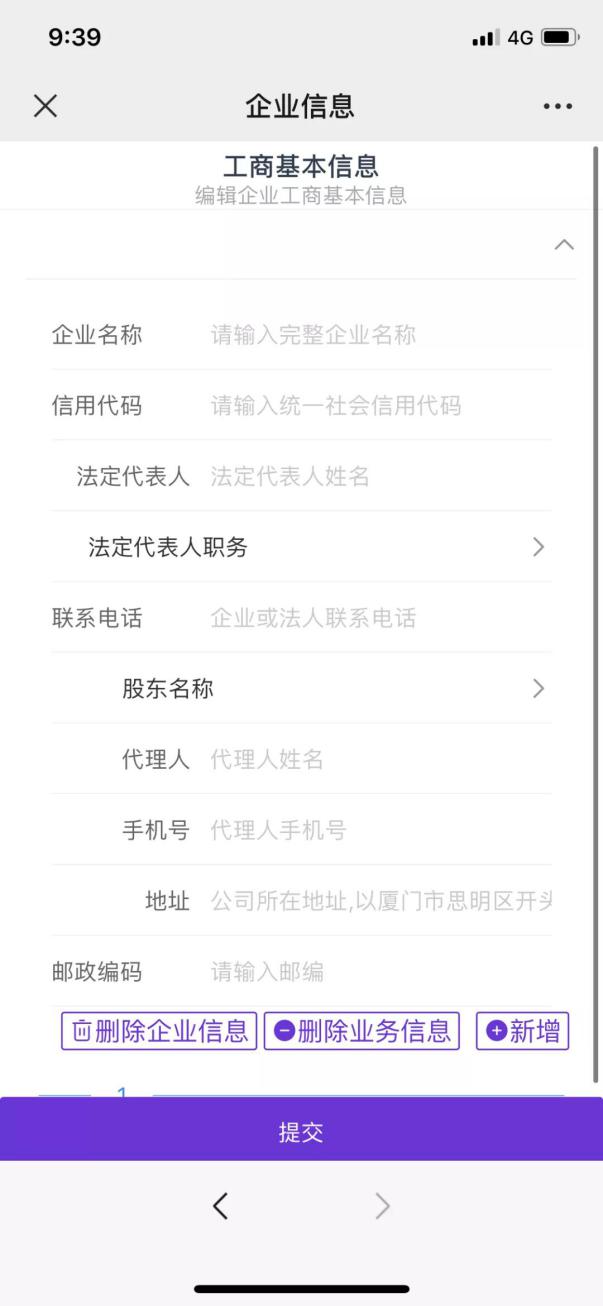Select the 公司所在地址 input field

tap(380, 901)
